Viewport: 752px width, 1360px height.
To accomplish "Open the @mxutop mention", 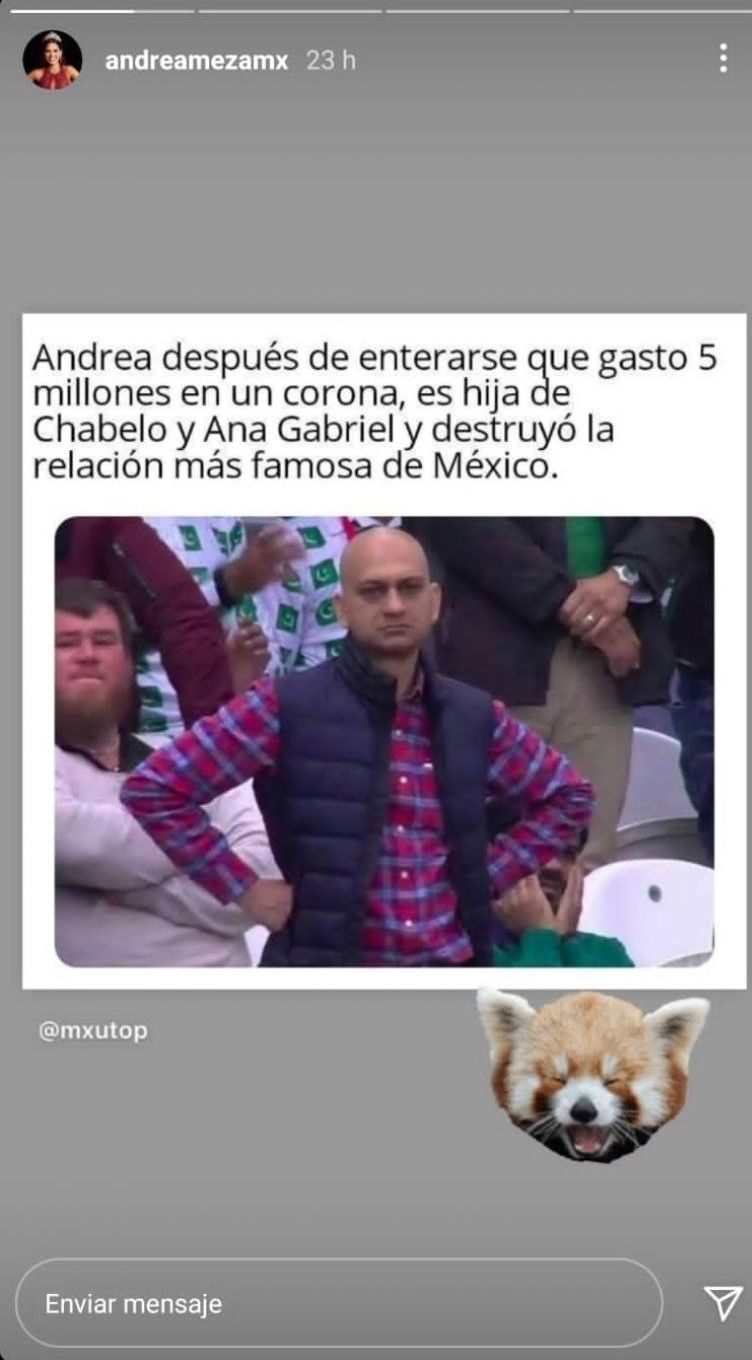I will pyautogui.click(x=93, y=1031).
